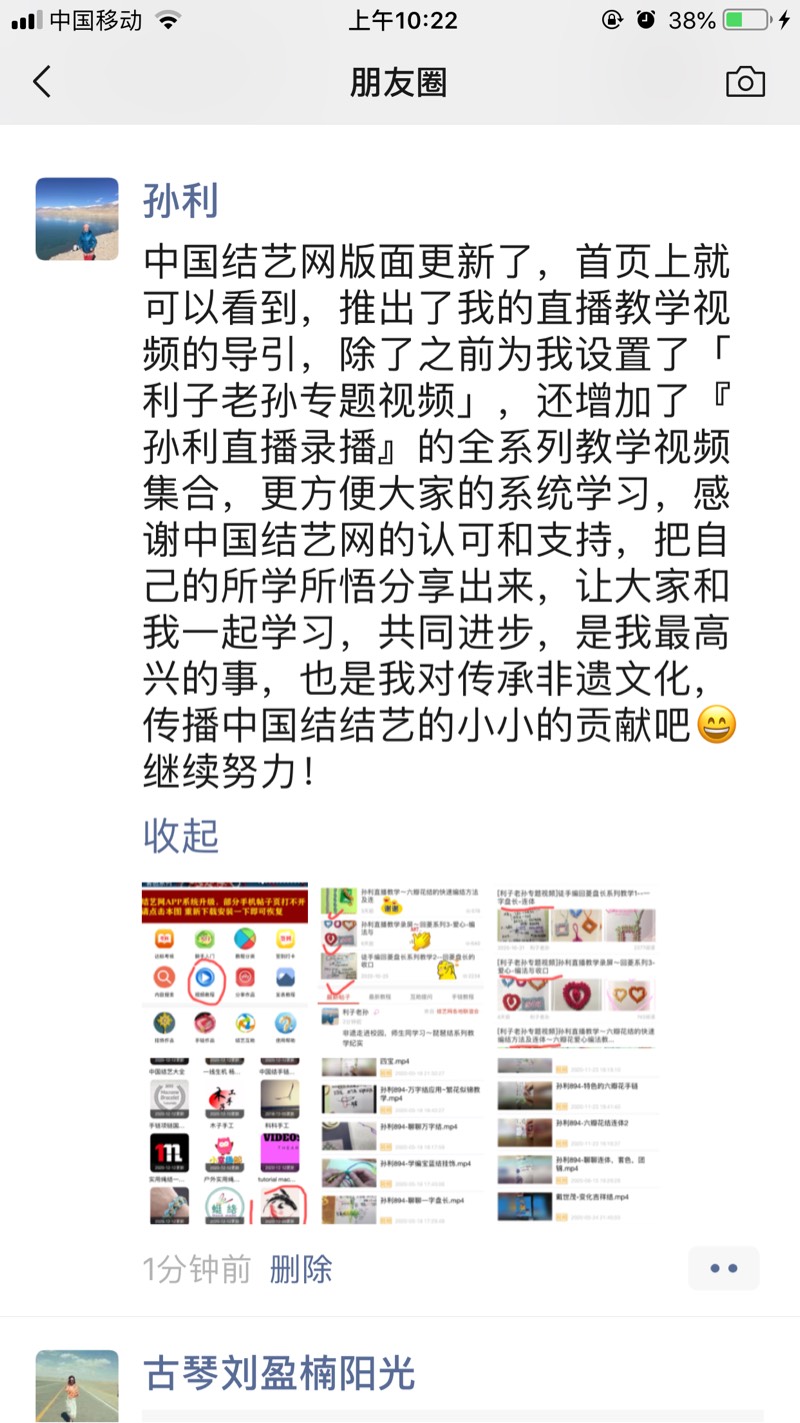800x1423 pixels.
Task: Open like and comment menu on 孙利's post
Action: (x=723, y=1268)
